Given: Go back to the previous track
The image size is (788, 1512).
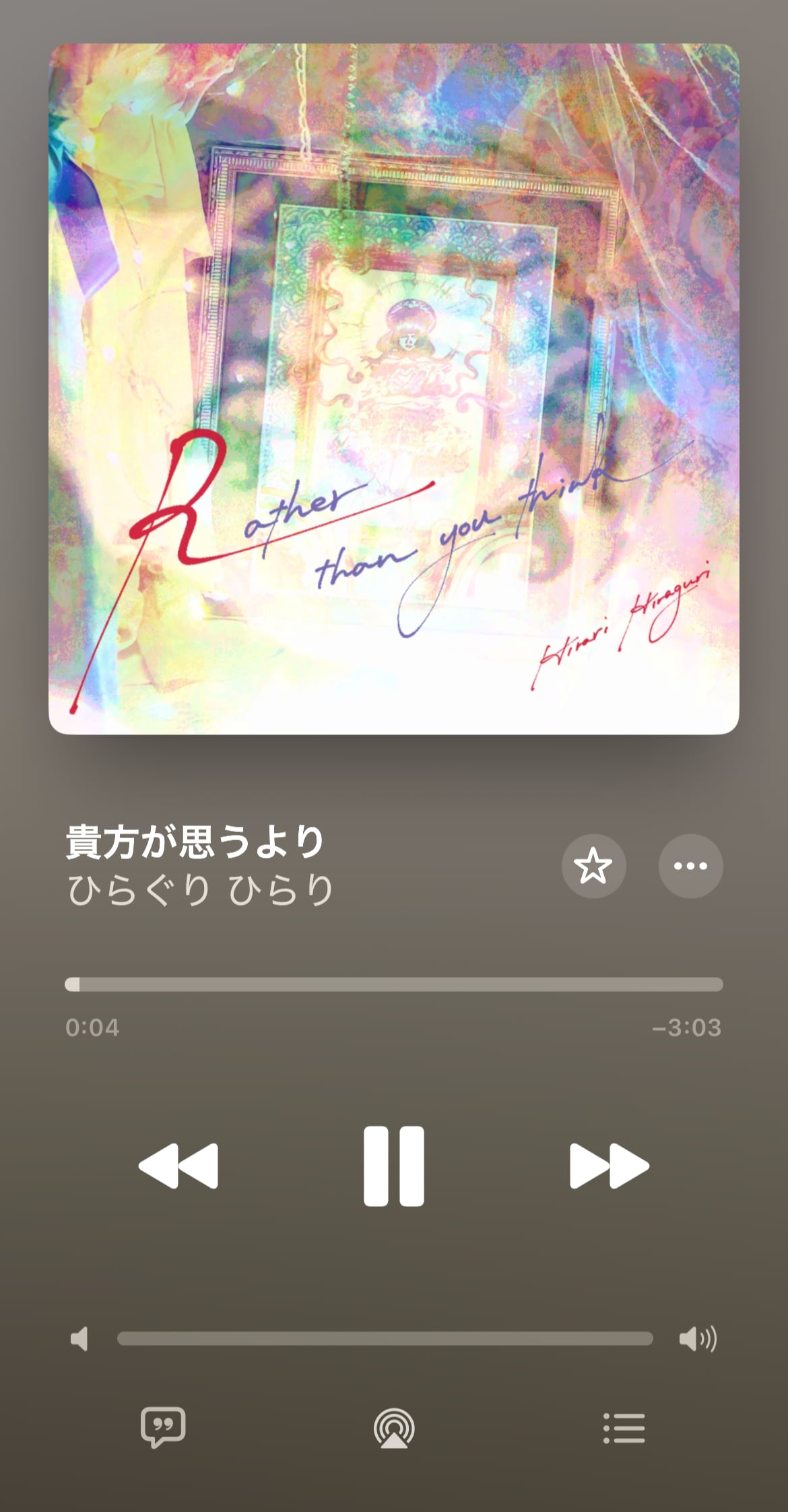Looking at the screenshot, I should [x=178, y=1166].
